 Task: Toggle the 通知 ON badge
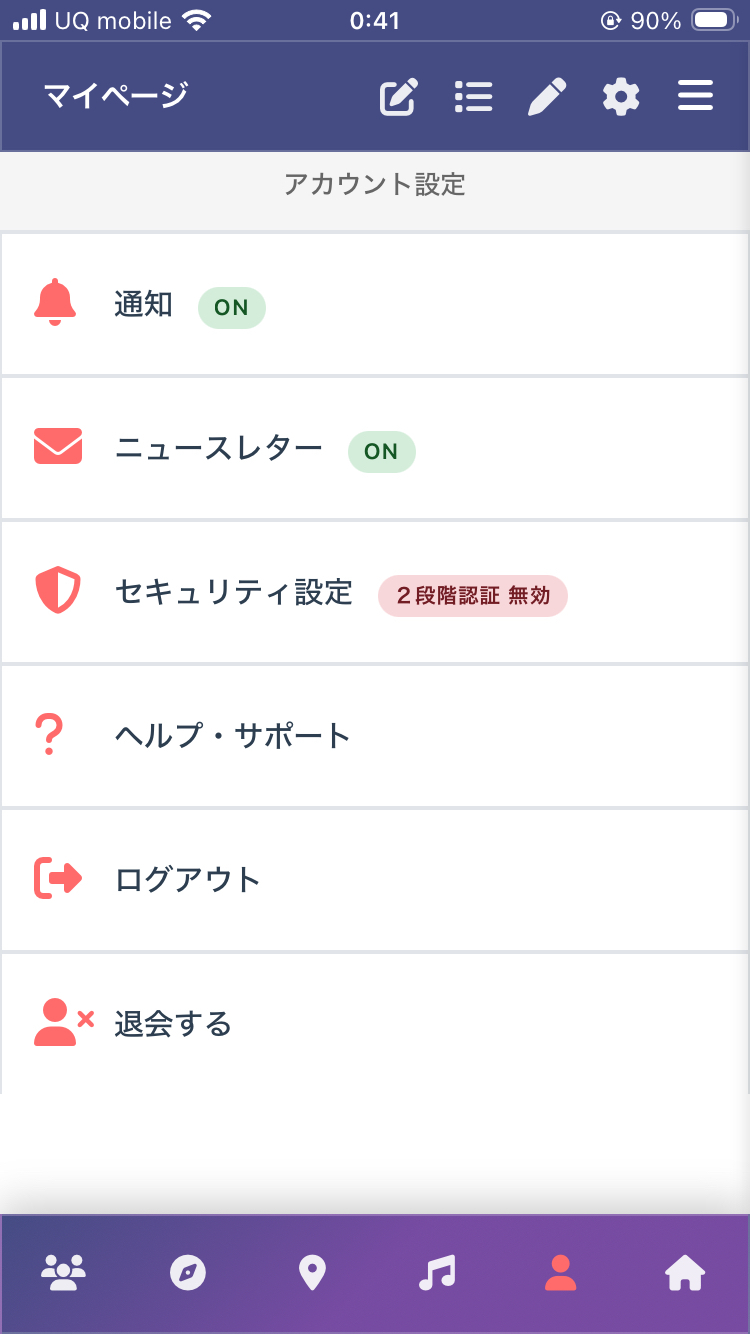point(231,308)
